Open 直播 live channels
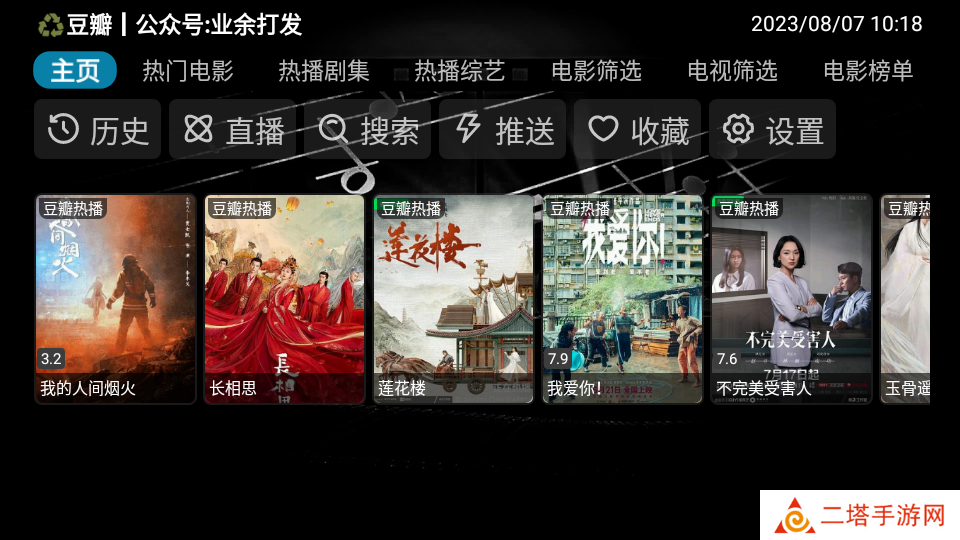Viewport: 960px width, 540px height. 233,130
